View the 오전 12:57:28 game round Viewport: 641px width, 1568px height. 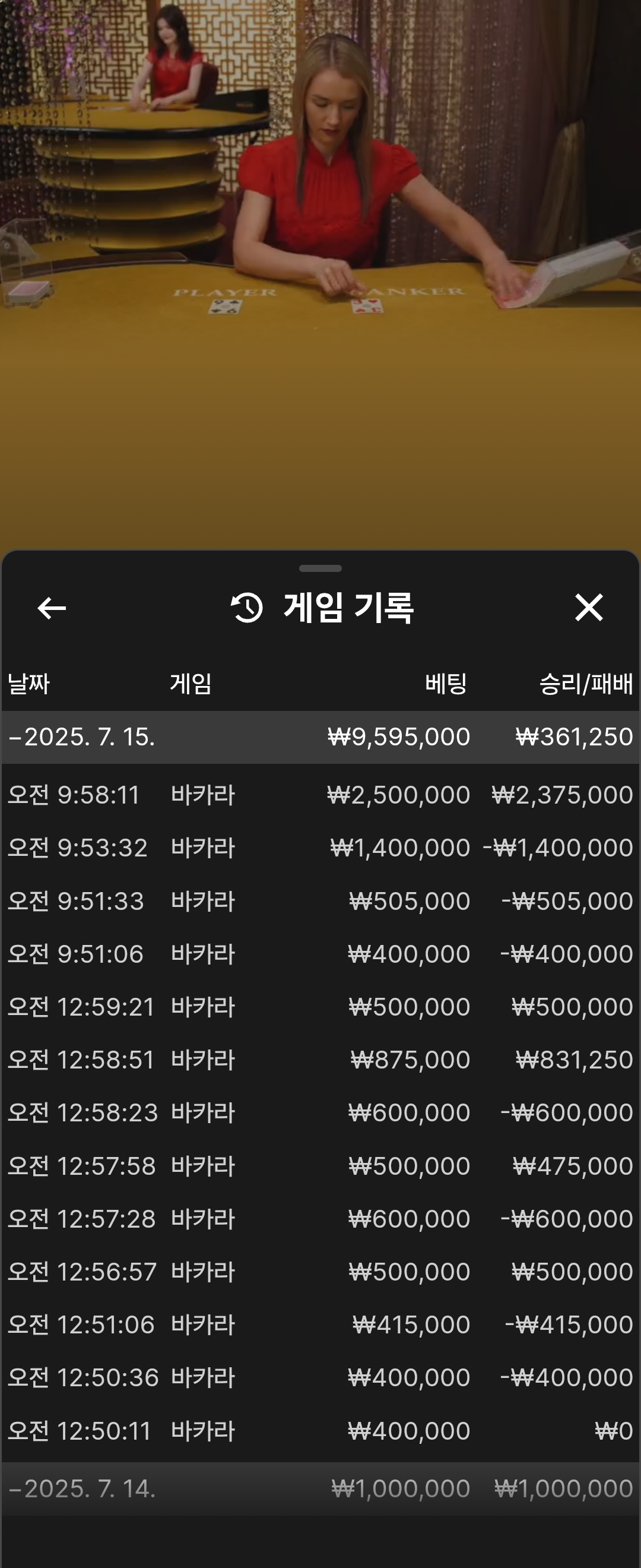320,1219
